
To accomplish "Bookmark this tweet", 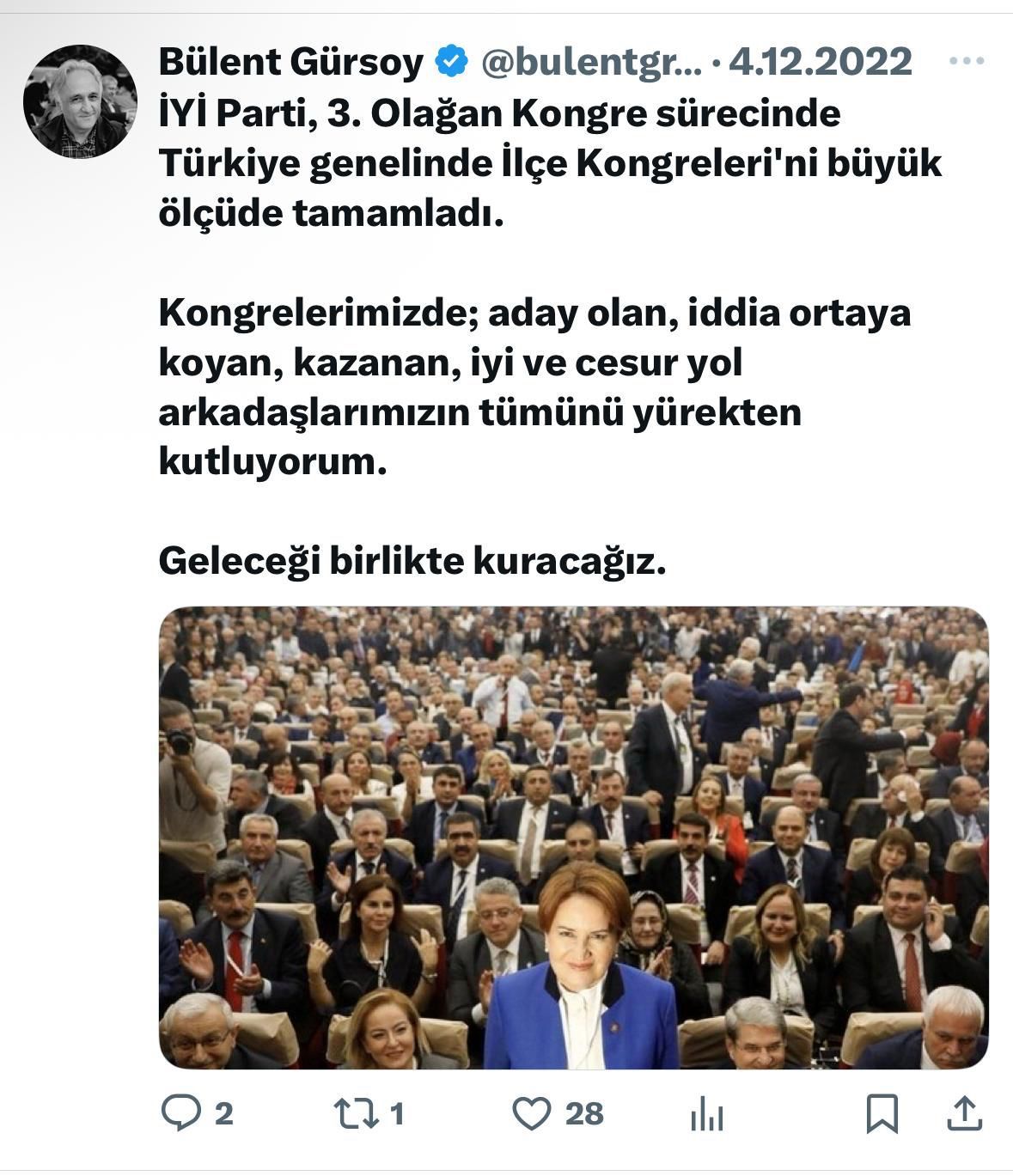I will coord(882,1114).
